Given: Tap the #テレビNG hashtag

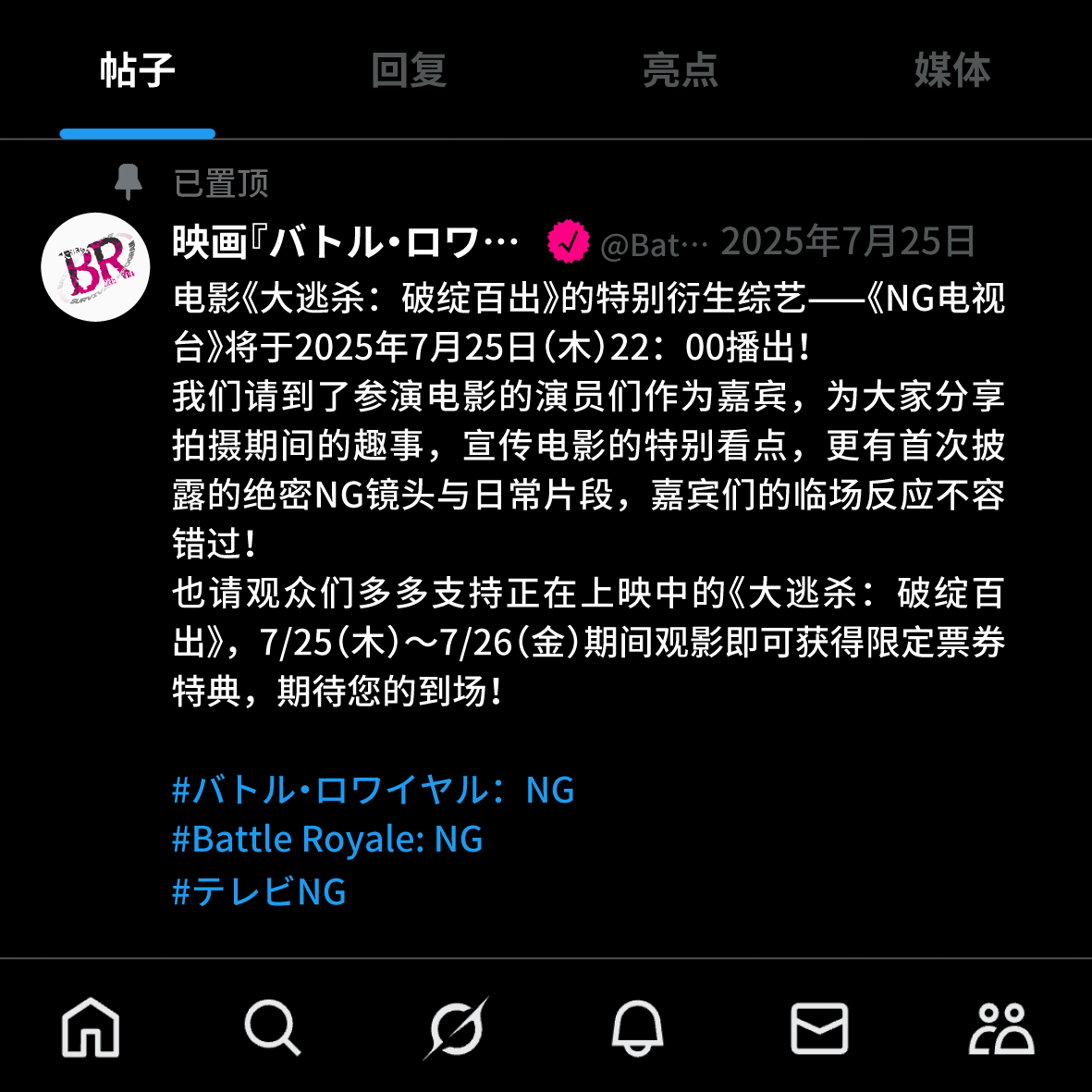Looking at the screenshot, I should pos(259,891).
